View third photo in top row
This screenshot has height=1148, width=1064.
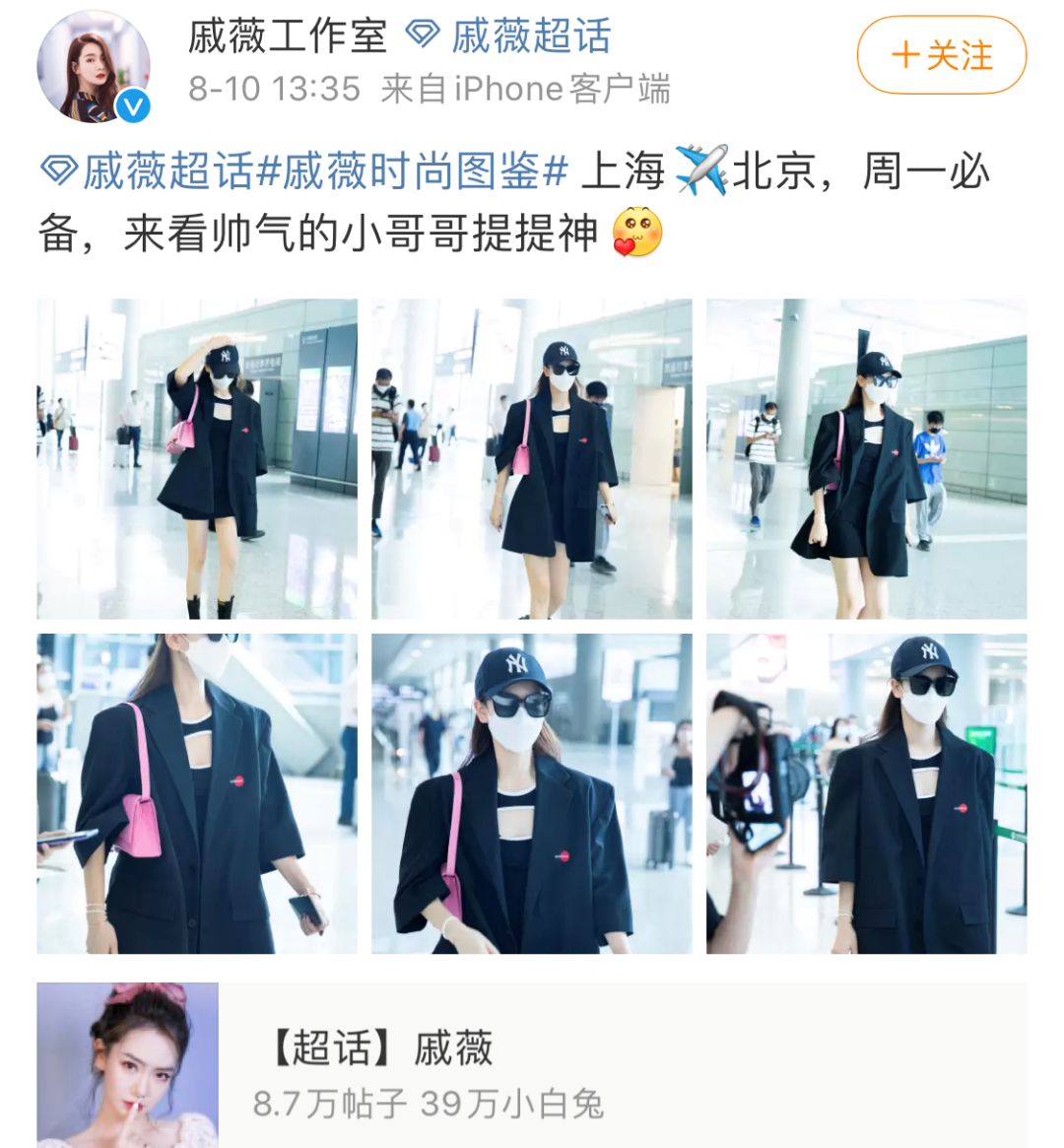pyautogui.click(x=866, y=458)
